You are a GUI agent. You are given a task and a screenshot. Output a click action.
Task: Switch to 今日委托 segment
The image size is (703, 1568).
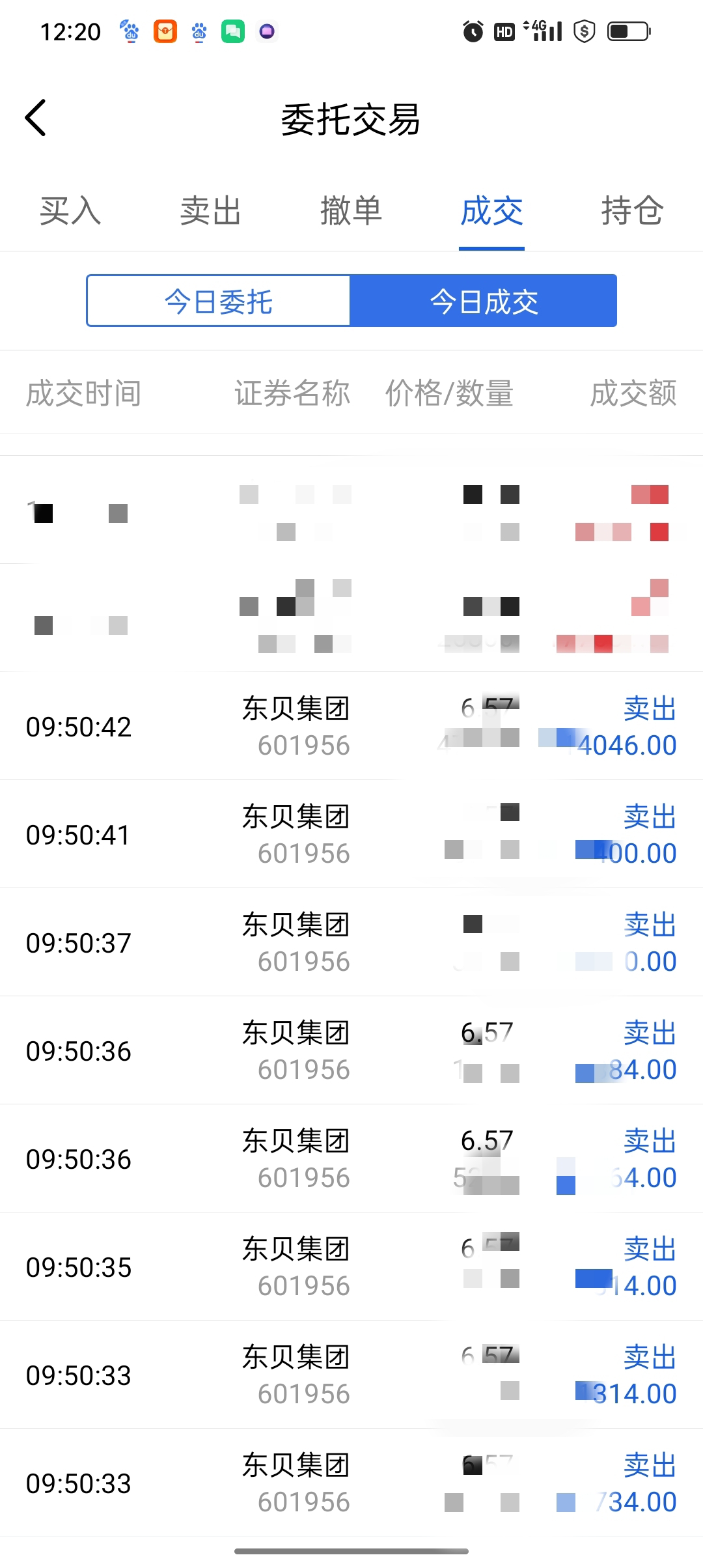(219, 301)
